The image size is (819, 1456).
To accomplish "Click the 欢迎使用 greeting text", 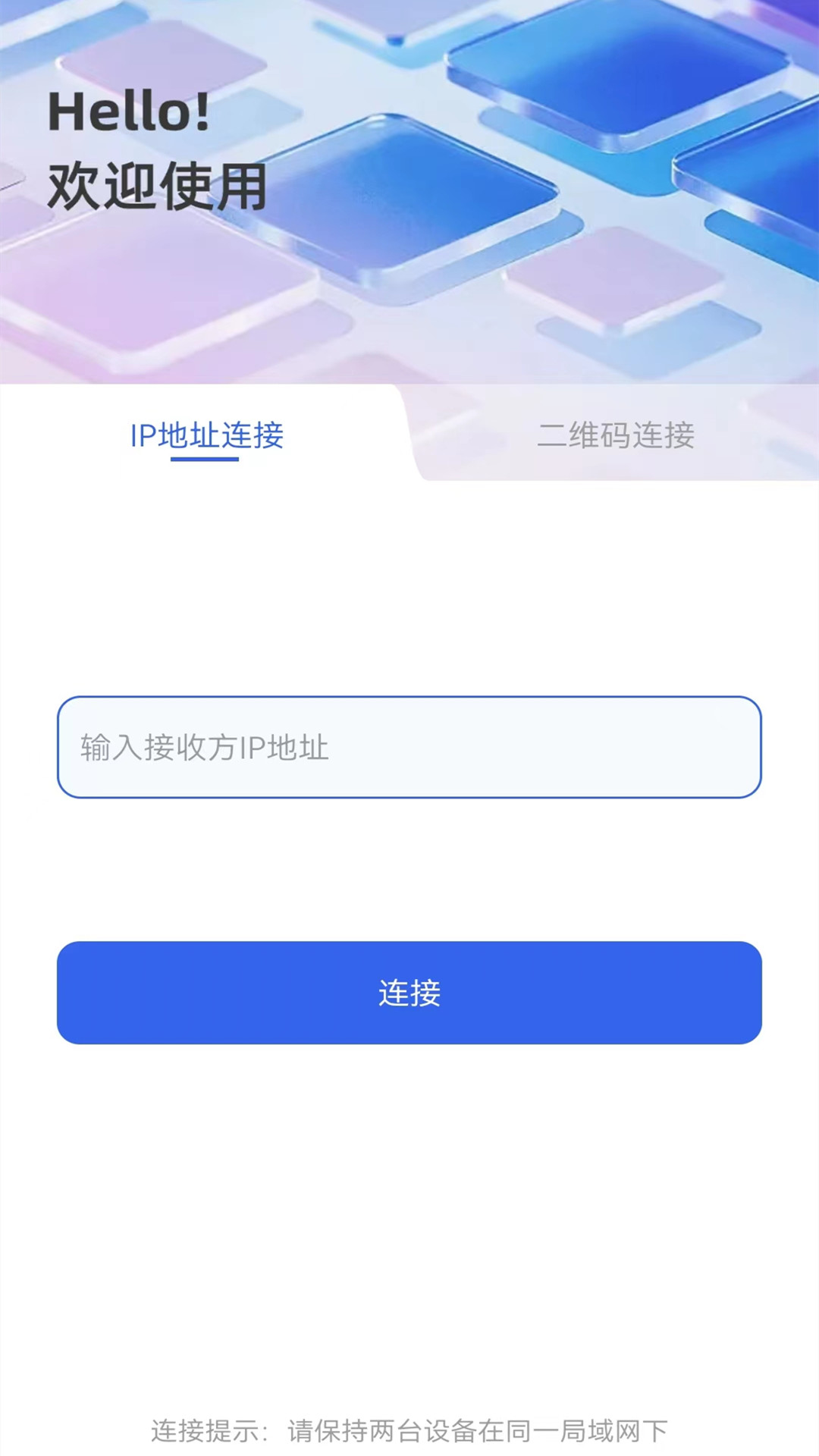I will point(157,184).
